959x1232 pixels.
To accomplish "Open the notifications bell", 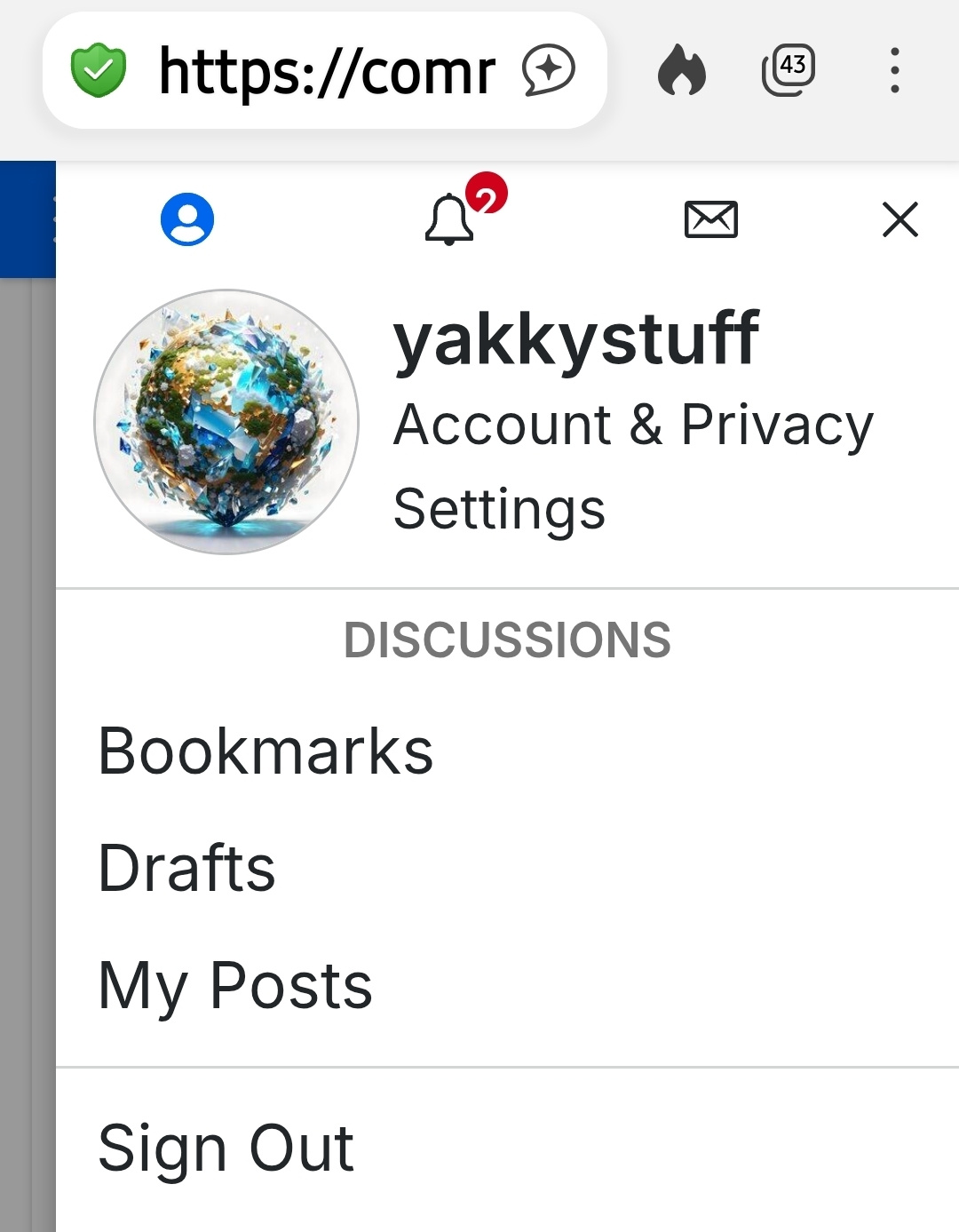I will [450, 219].
